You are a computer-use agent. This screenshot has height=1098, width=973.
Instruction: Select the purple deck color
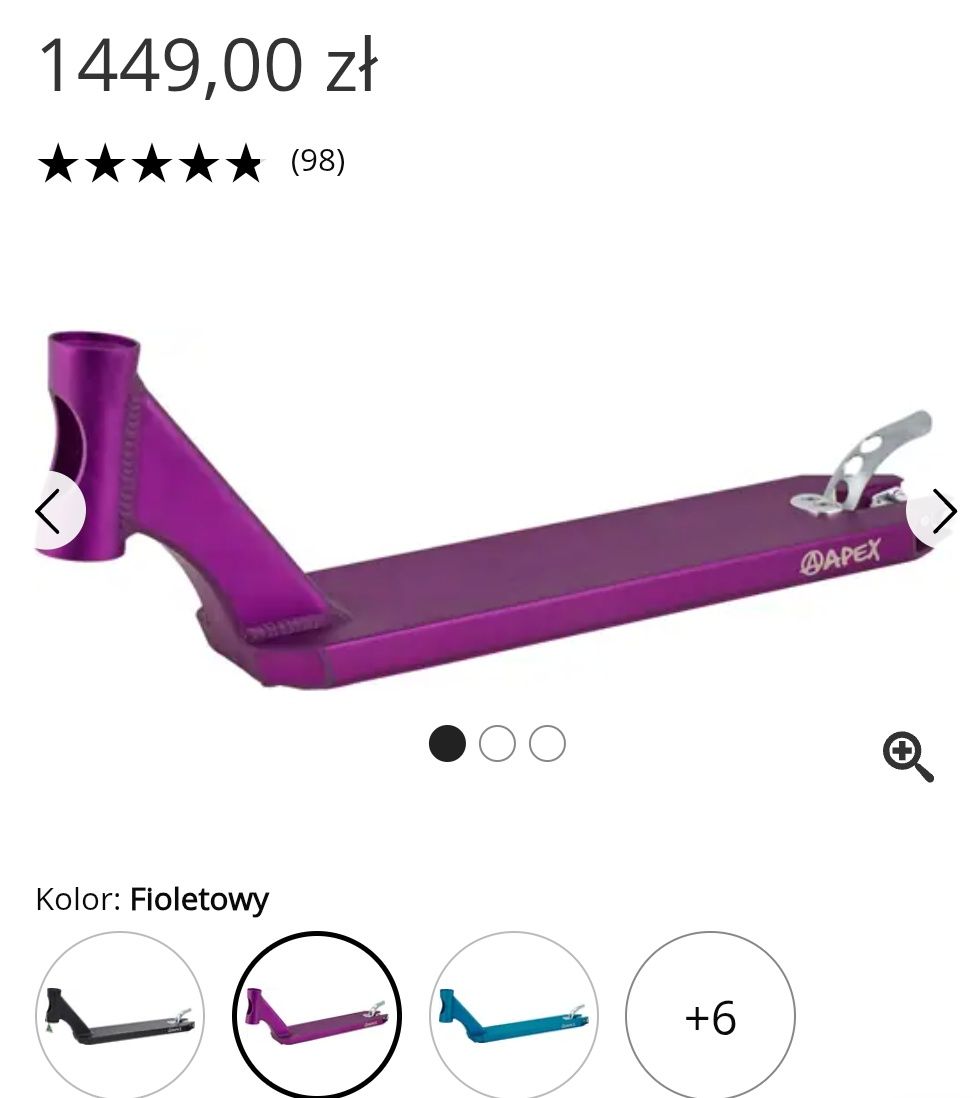(317, 1016)
